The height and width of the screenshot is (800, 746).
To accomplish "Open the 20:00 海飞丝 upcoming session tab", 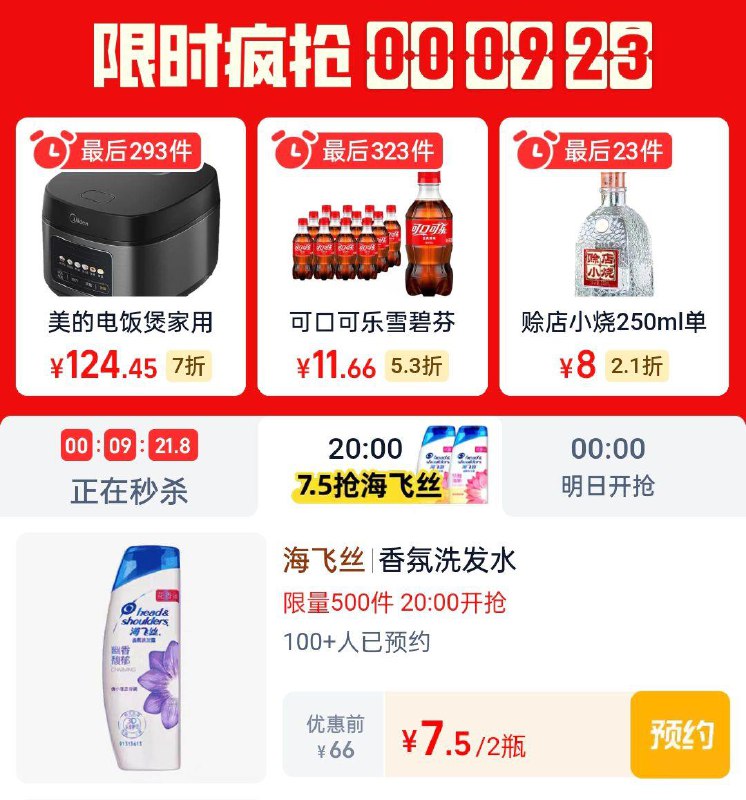I will tap(373, 460).
